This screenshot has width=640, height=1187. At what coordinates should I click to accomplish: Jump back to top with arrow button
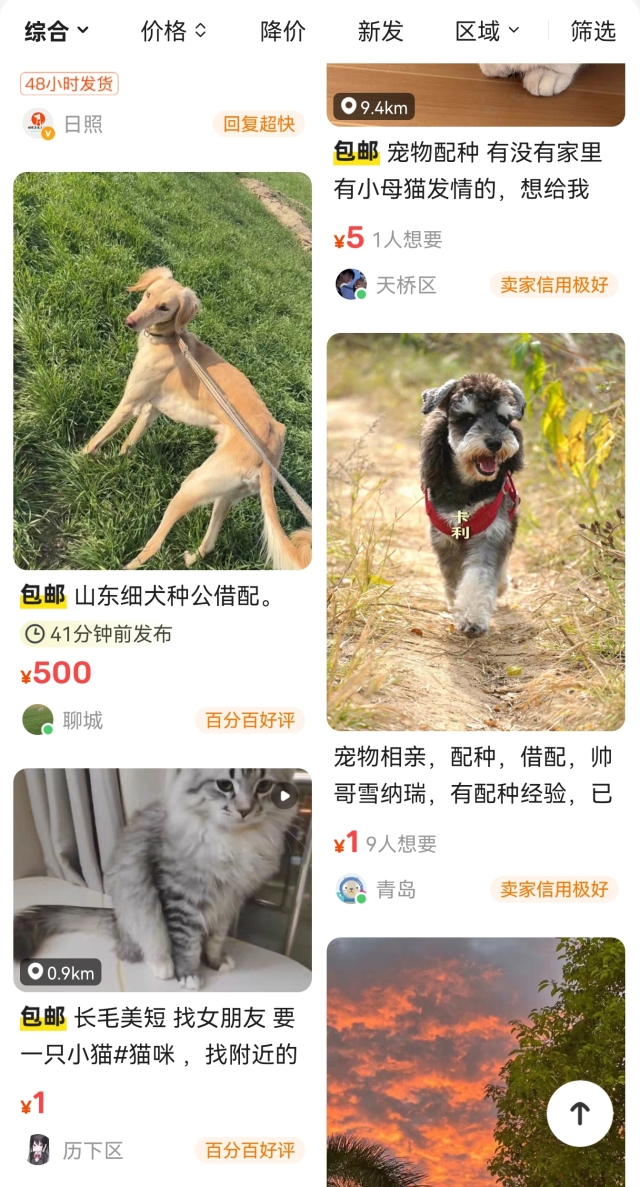[x=580, y=1113]
